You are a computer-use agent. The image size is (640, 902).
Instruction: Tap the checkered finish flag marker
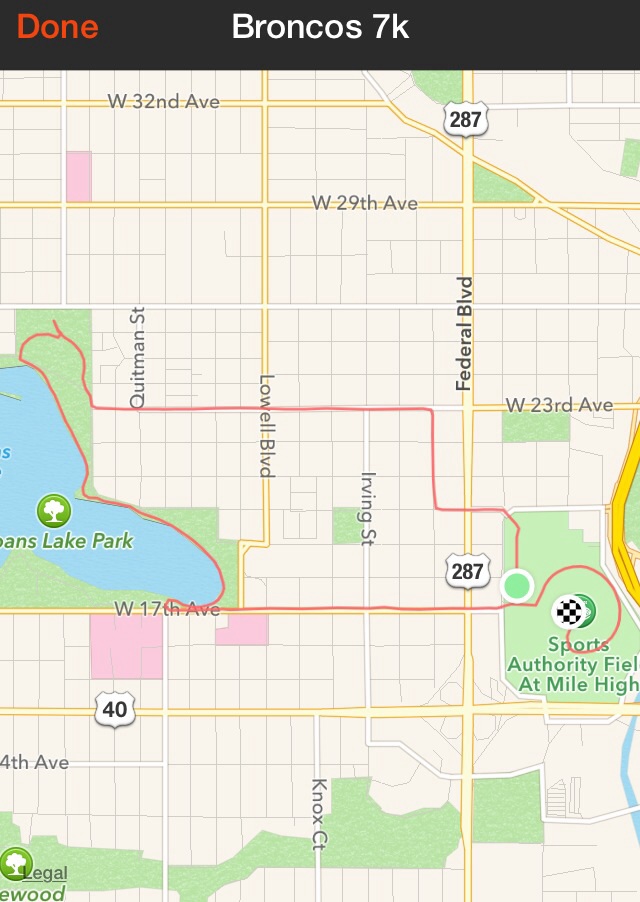pos(569,610)
